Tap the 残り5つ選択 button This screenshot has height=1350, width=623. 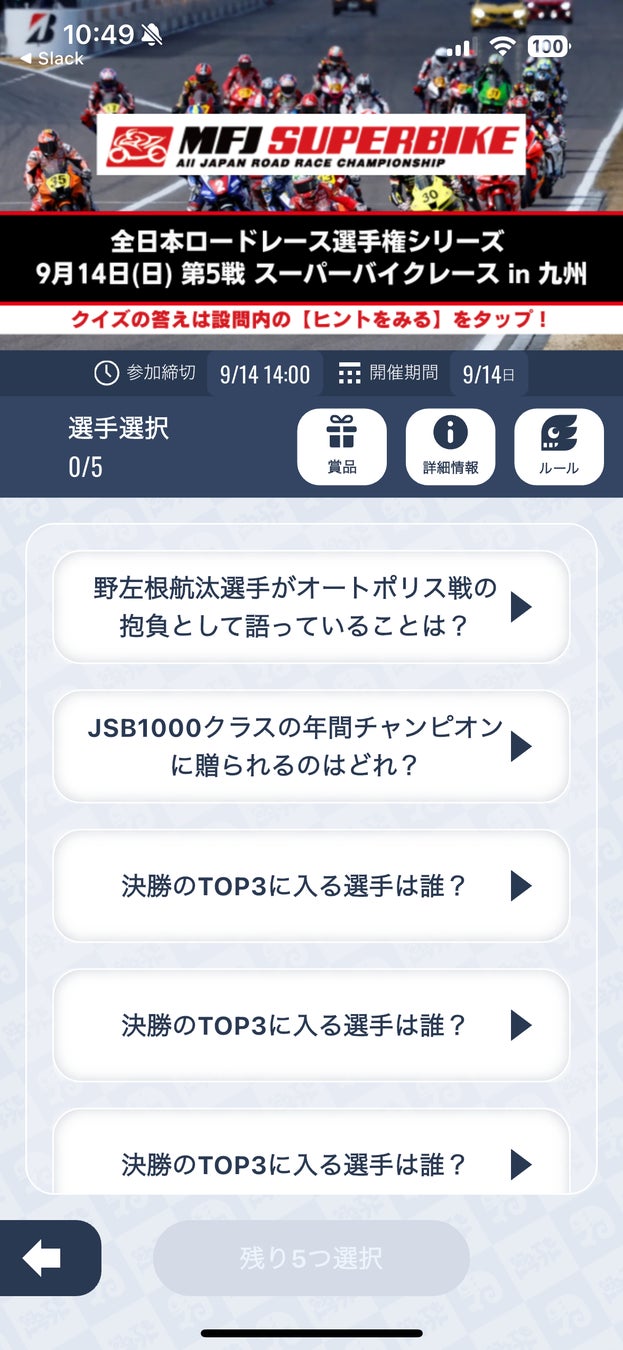point(311,1258)
